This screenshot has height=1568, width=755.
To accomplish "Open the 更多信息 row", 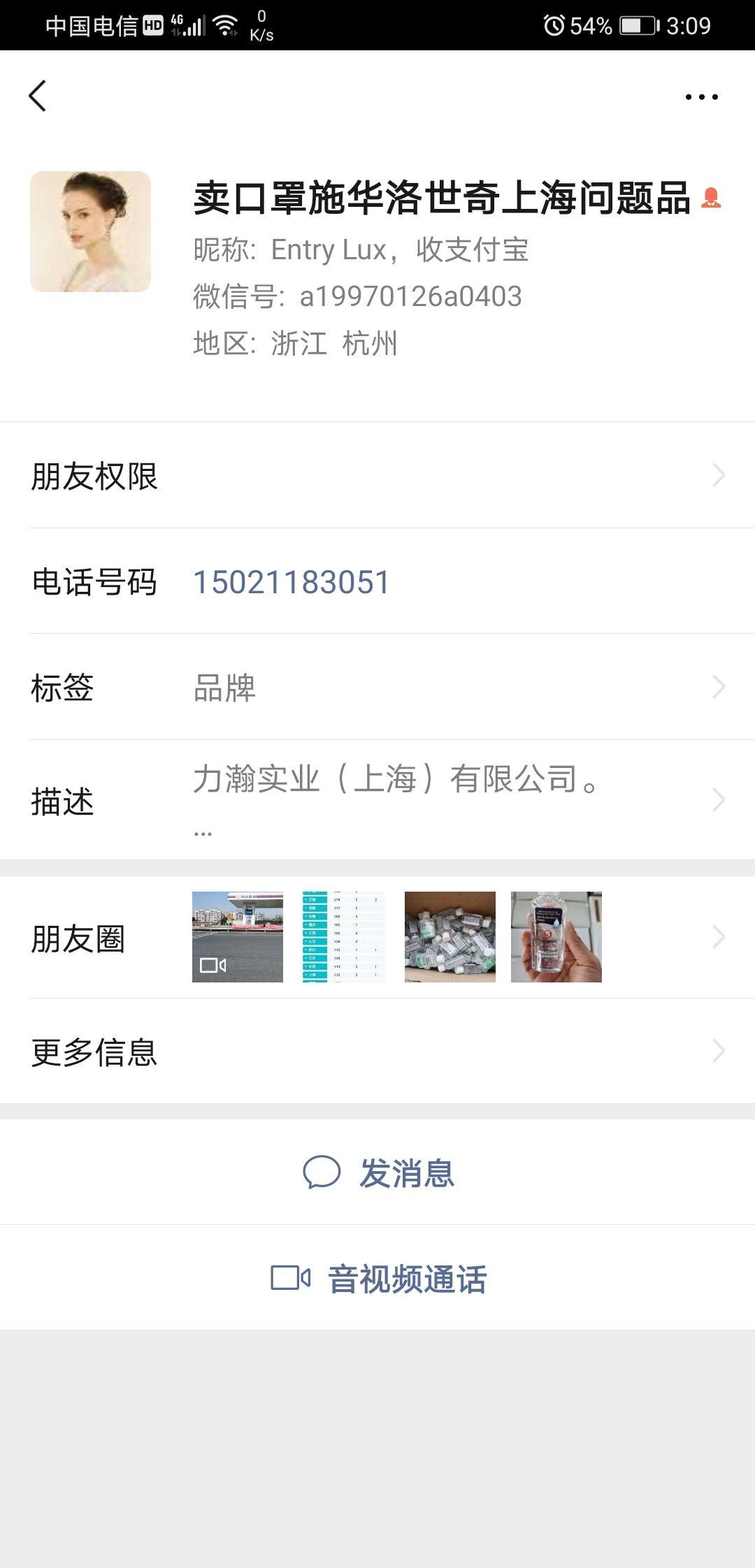I will (x=377, y=1051).
